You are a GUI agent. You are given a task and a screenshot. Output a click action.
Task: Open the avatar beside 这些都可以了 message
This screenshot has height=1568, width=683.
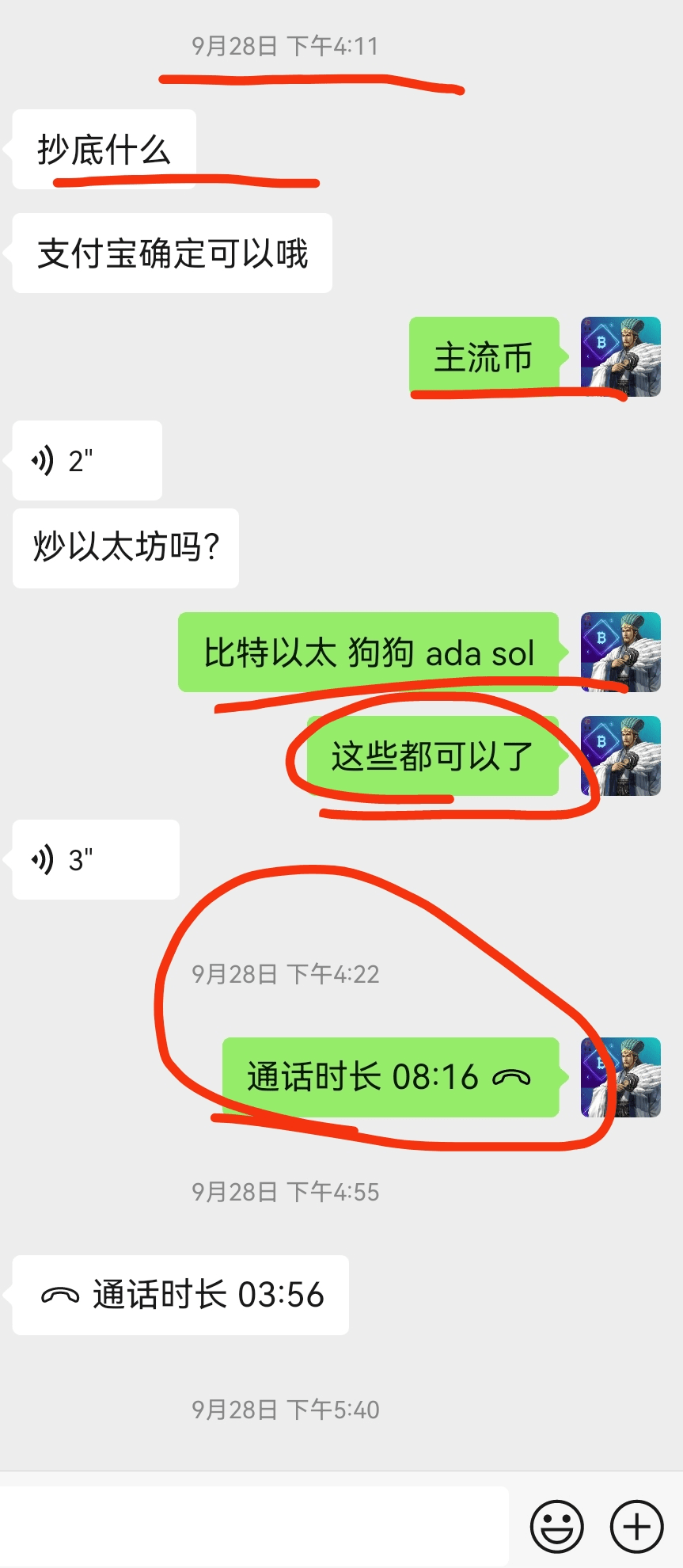620,756
